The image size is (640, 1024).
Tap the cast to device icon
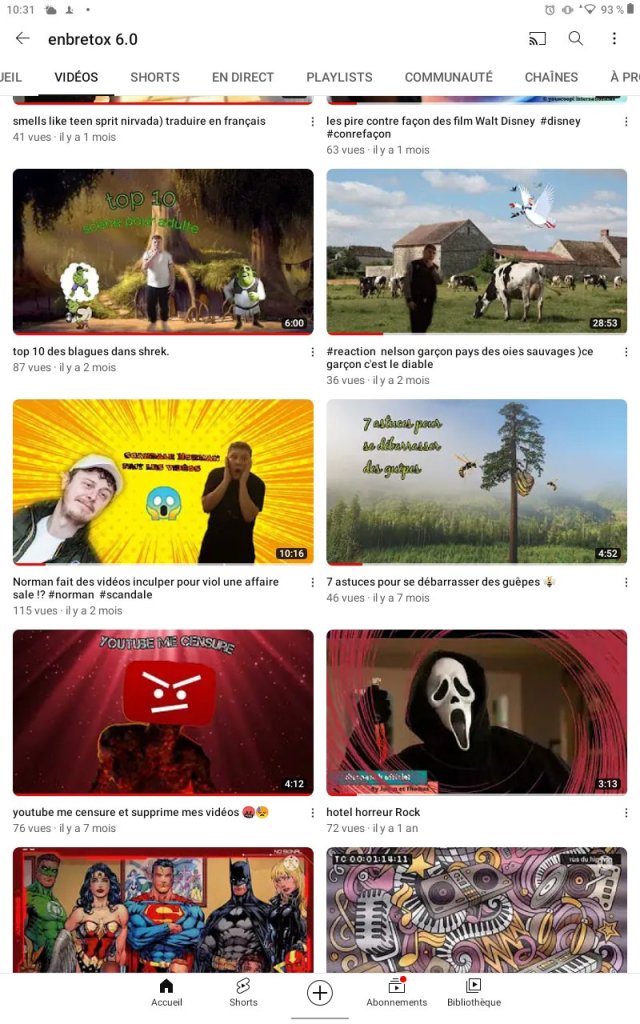click(538, 39)
